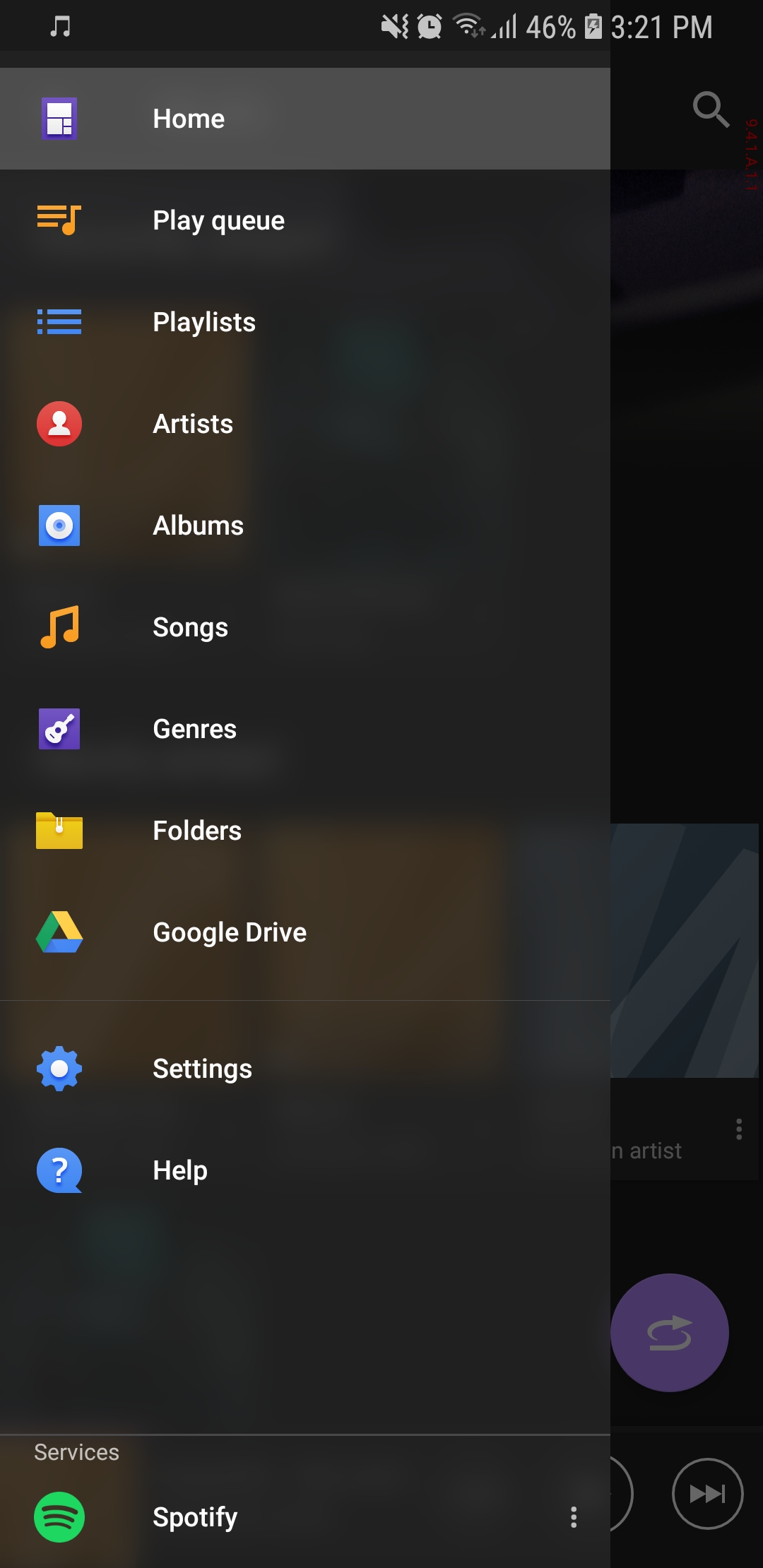Select the Playlists list icon

click(x=59, y=321)
